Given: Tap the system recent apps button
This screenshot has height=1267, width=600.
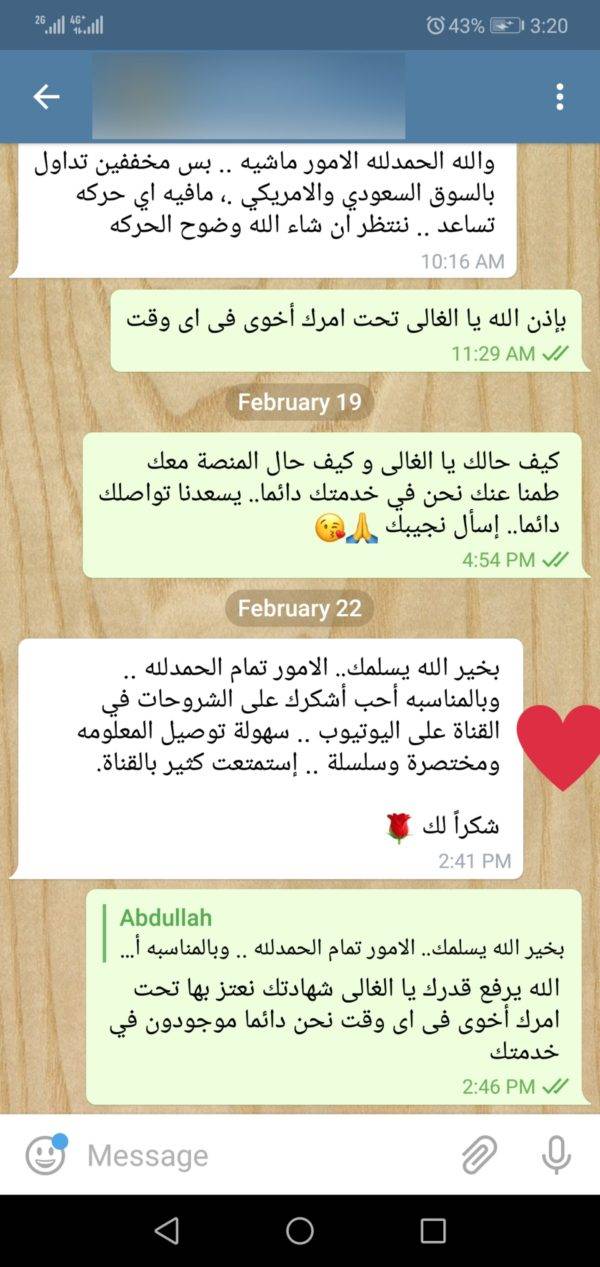Looking at the screenshot, I should [x=432, y=1230].
